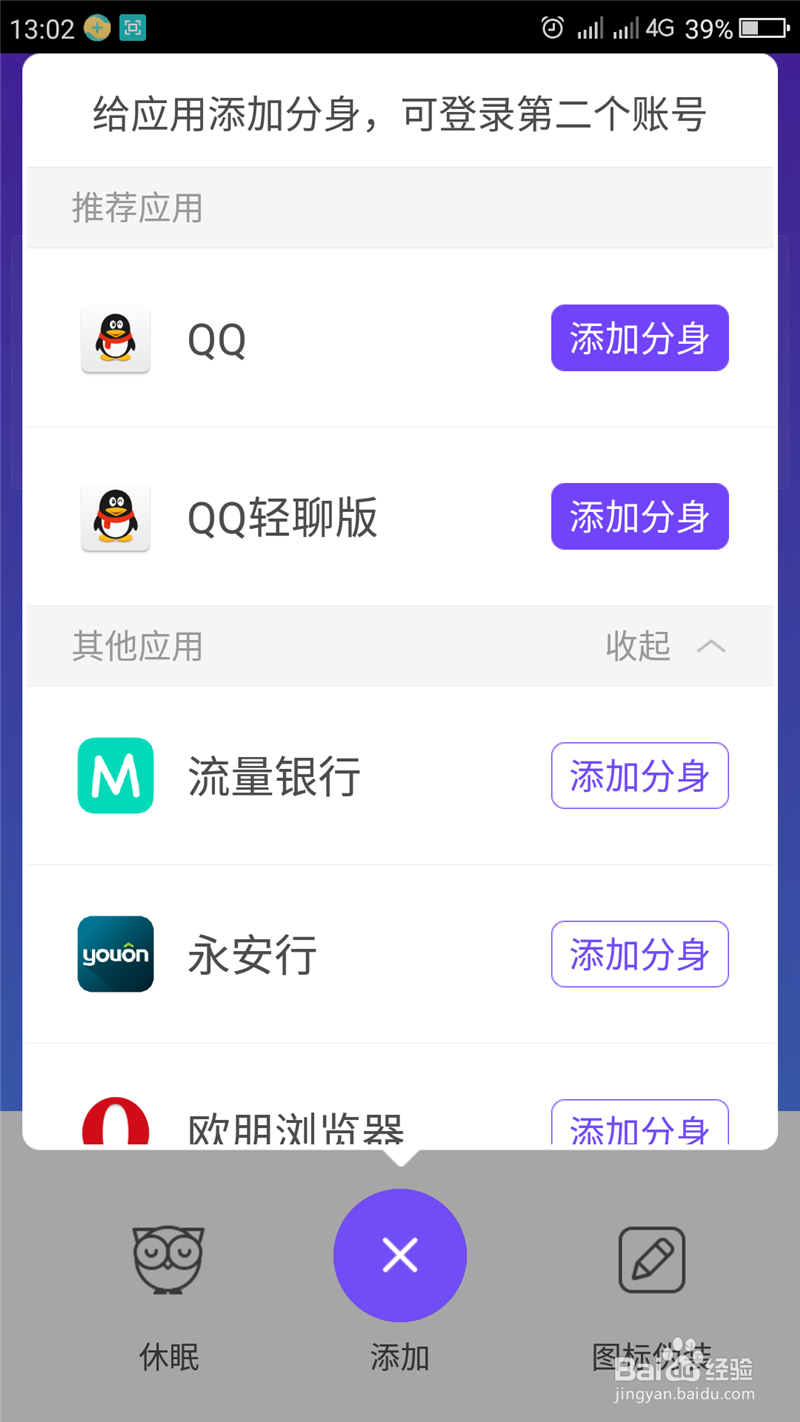Viewport: 800px width, 1422px height.
Task: Tap the 流量银行 green M icon
Action: tap(115, 776)
